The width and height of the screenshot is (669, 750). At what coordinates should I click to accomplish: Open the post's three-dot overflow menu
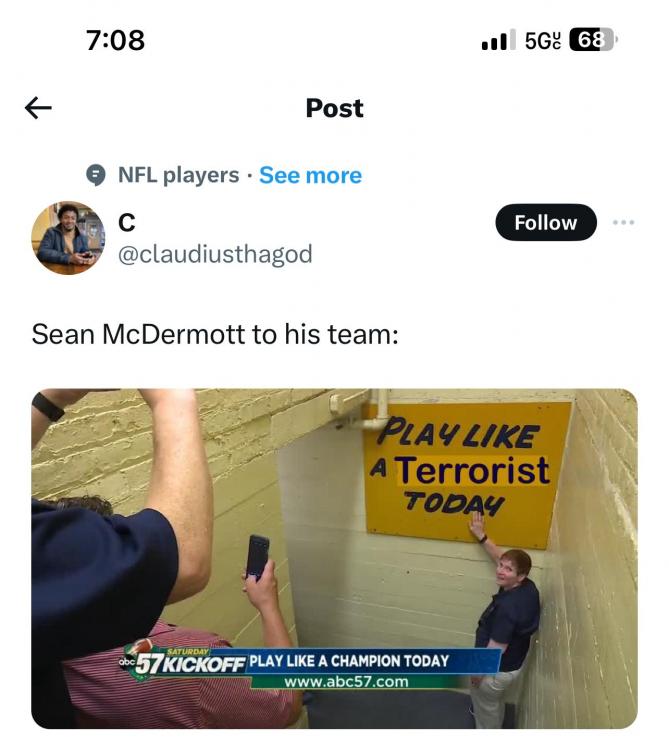(624, 222)
